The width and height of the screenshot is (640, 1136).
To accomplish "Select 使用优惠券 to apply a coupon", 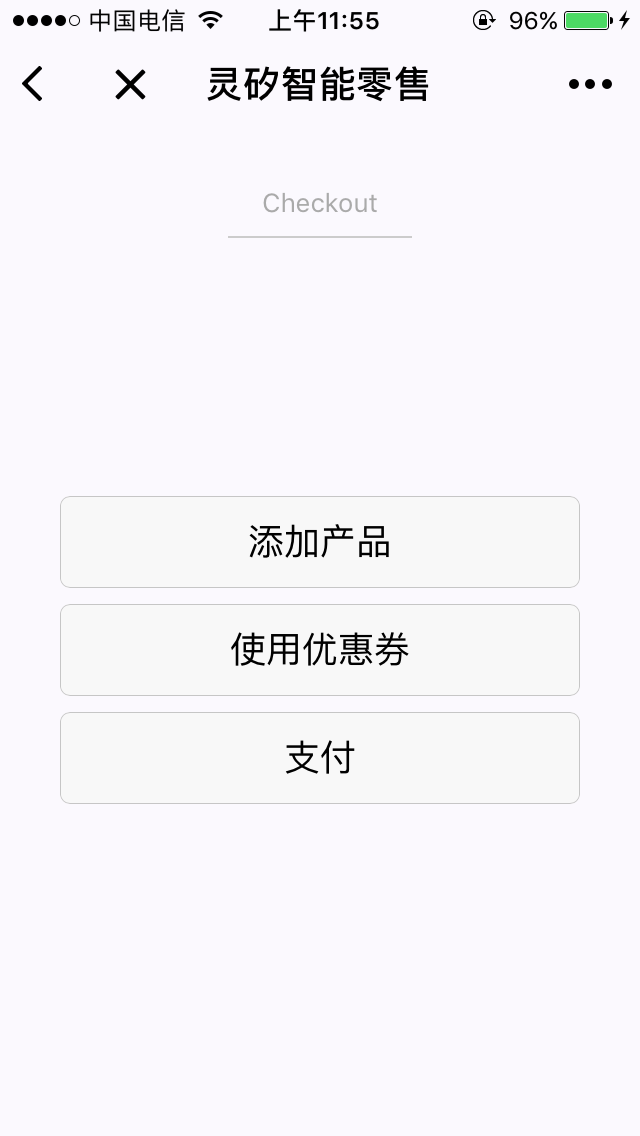I will pyautogui.click(x=320, y=650).
